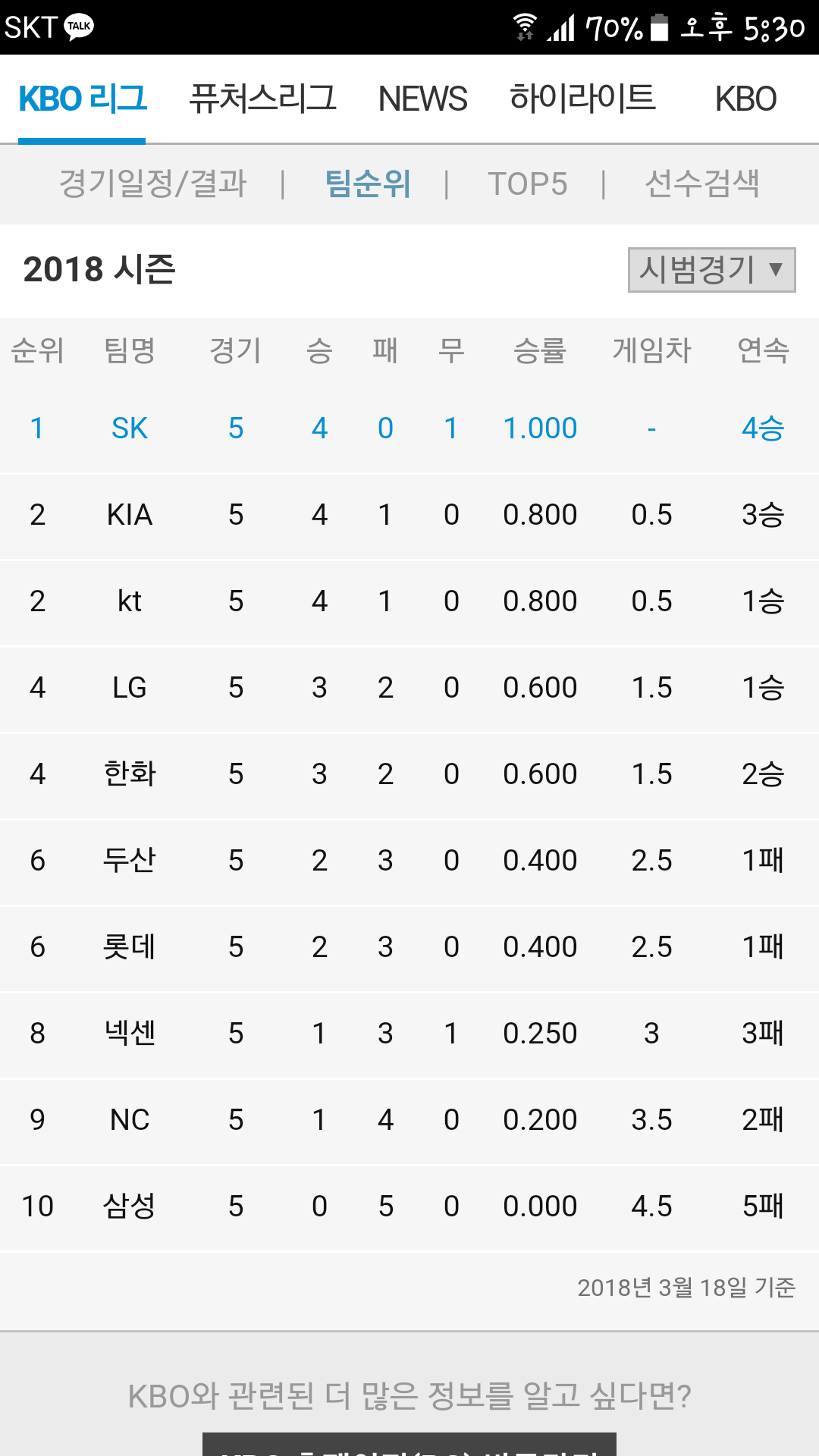Go to the 하이라이트 tab

coord(582,99)
